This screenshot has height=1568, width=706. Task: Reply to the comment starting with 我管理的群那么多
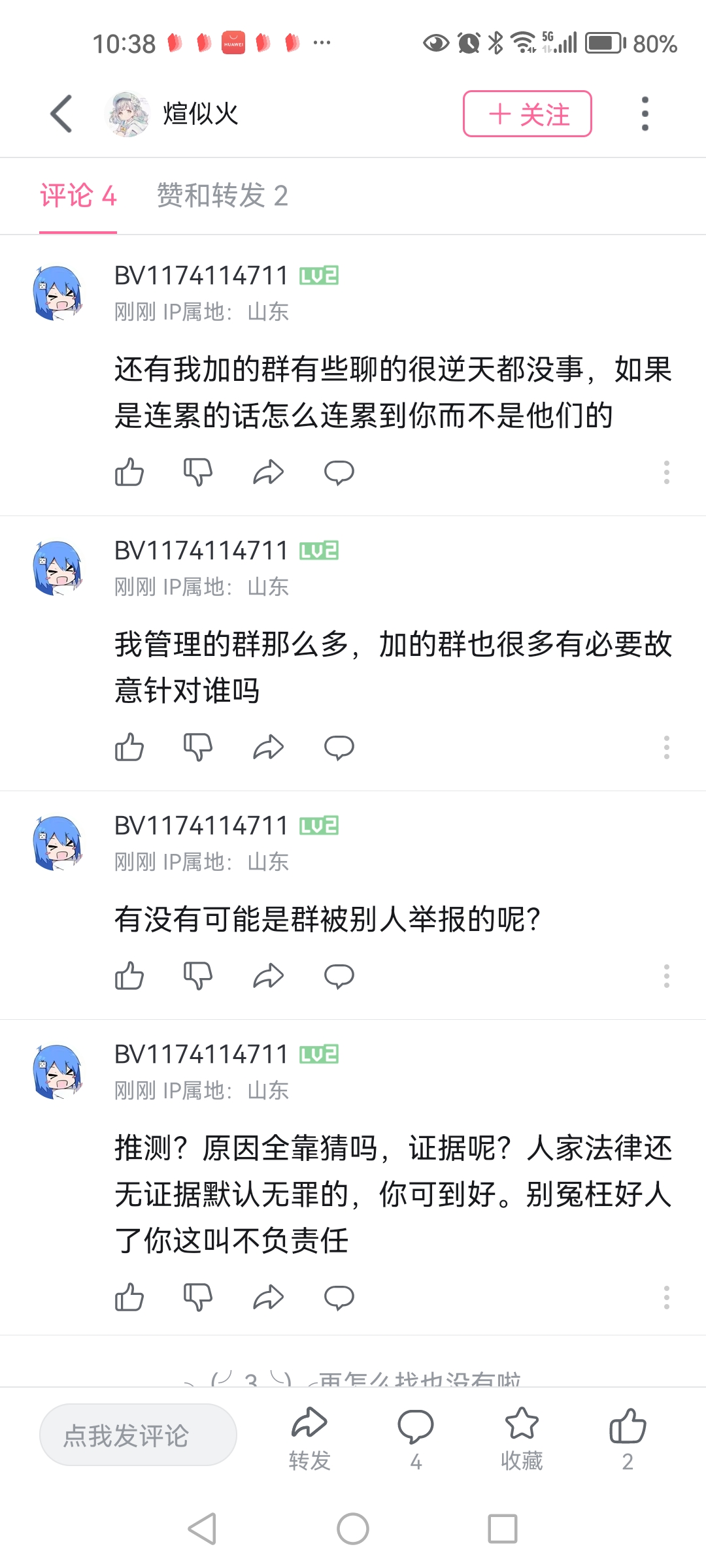[x=339, y=747]
